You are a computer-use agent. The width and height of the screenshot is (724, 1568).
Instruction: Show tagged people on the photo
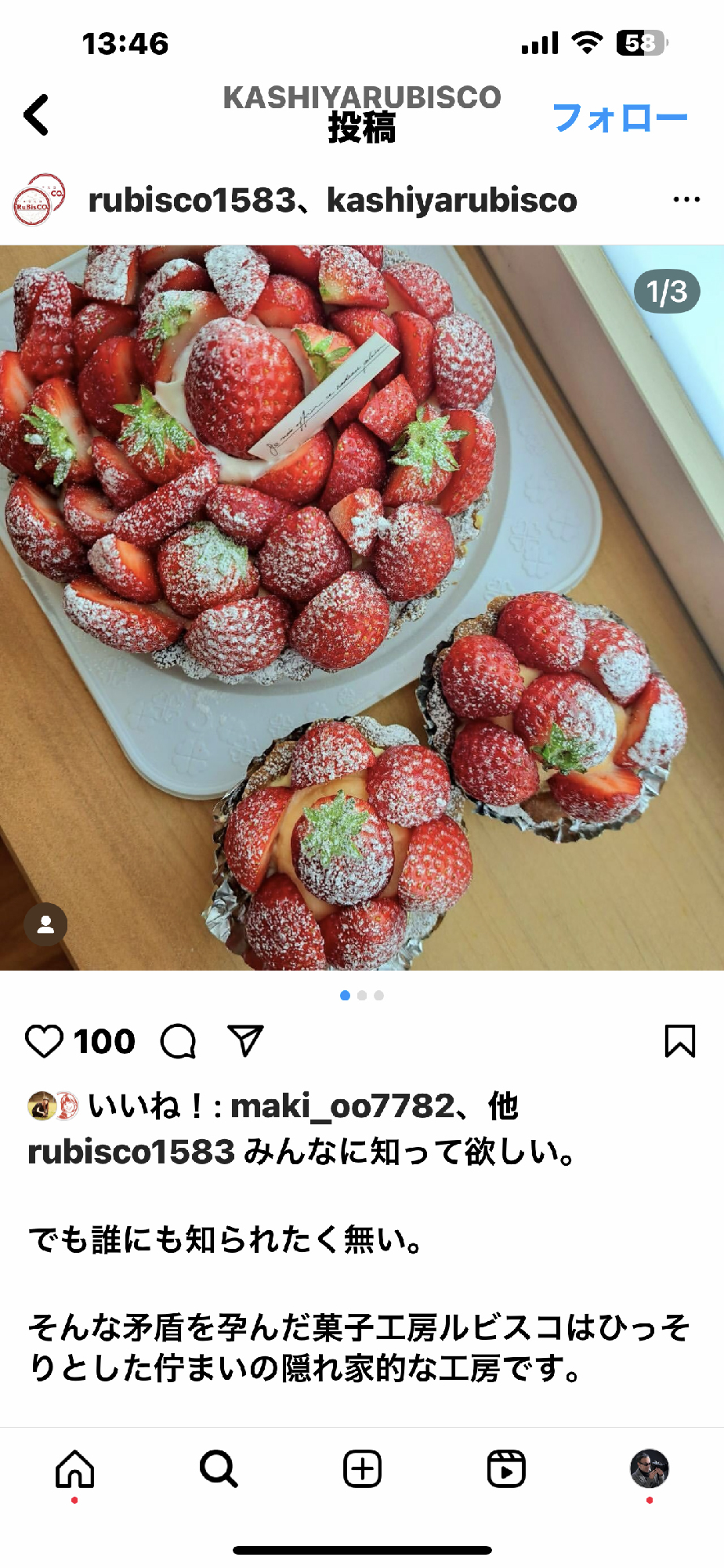click(x=45, y=924)
